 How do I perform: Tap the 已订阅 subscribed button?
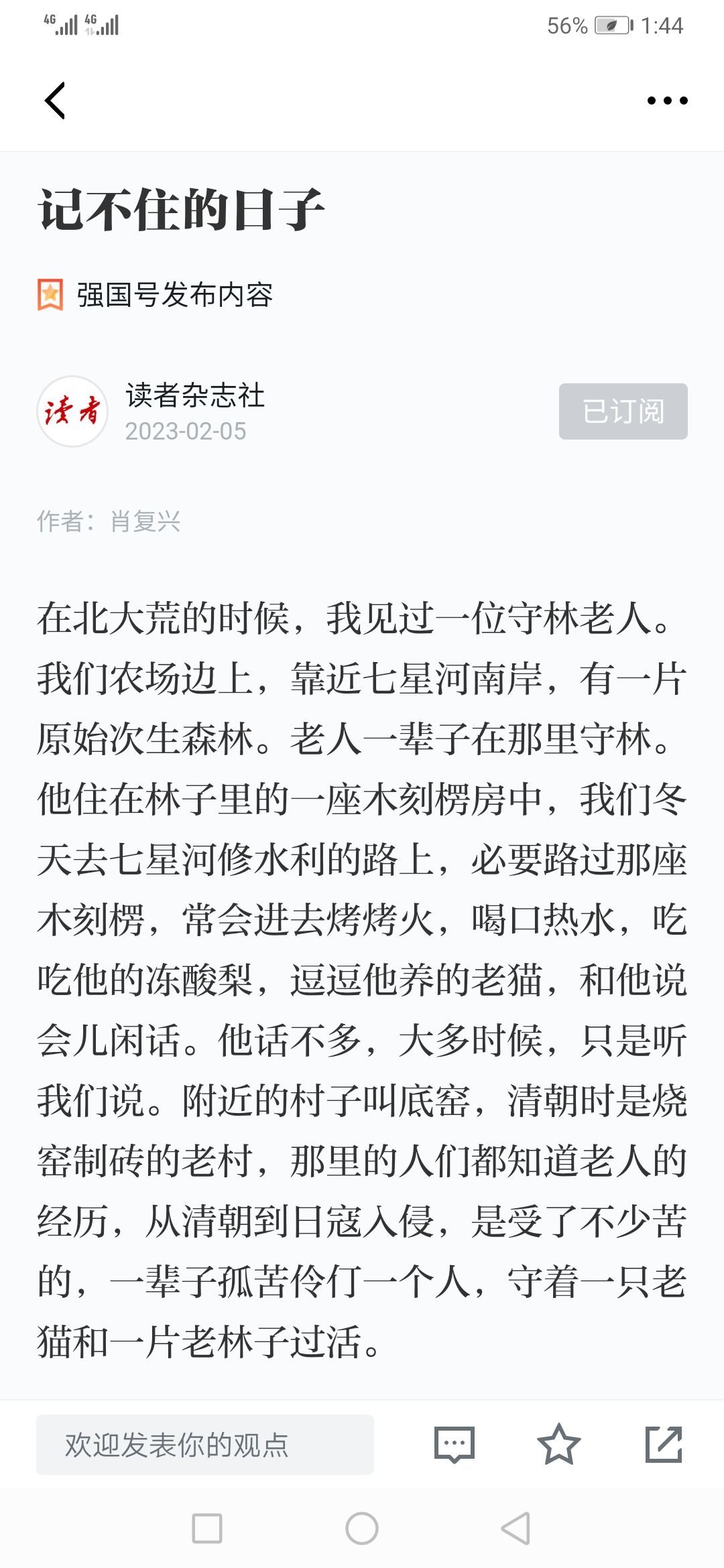pos(623,411)
